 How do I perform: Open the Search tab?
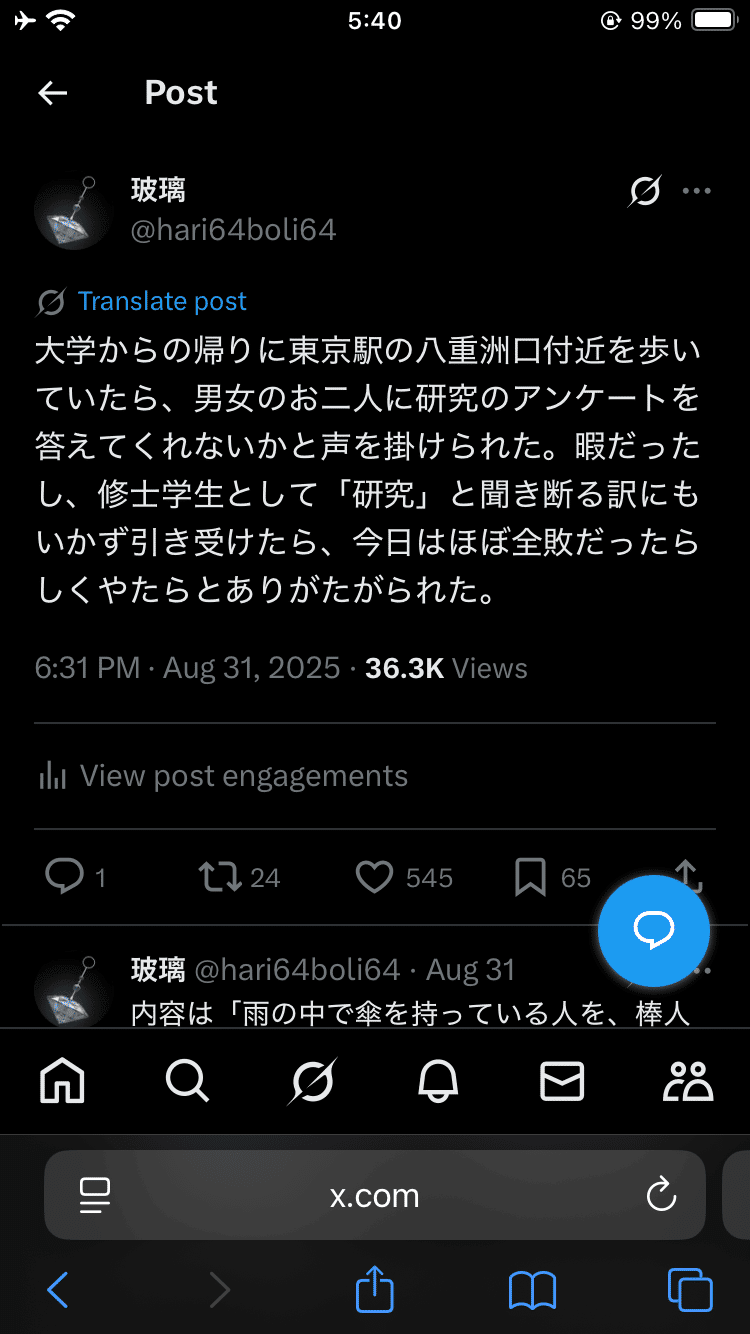click(187, 1081)
